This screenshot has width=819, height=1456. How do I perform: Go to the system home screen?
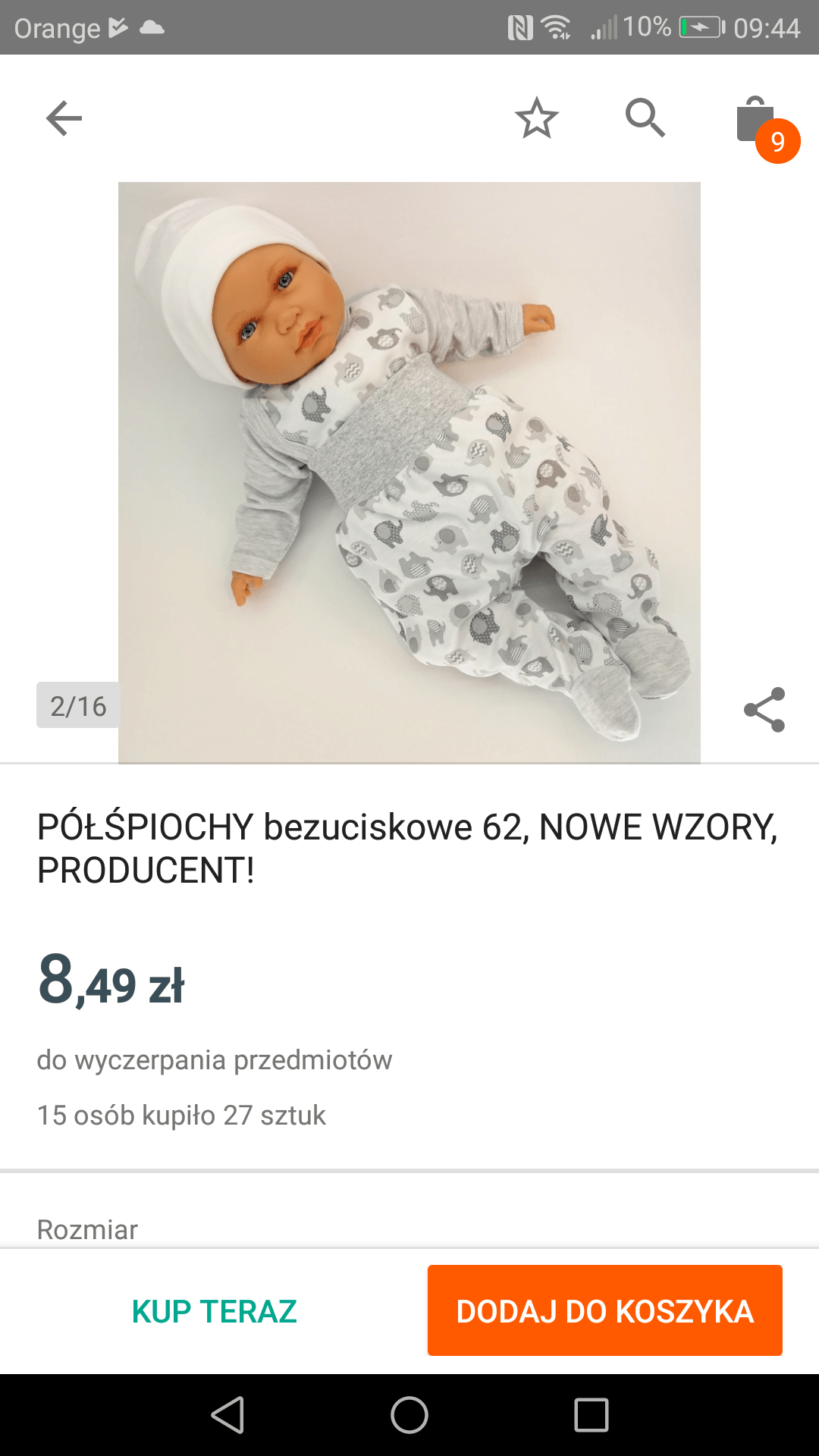pyautogui.click(x=409, y=1415)
